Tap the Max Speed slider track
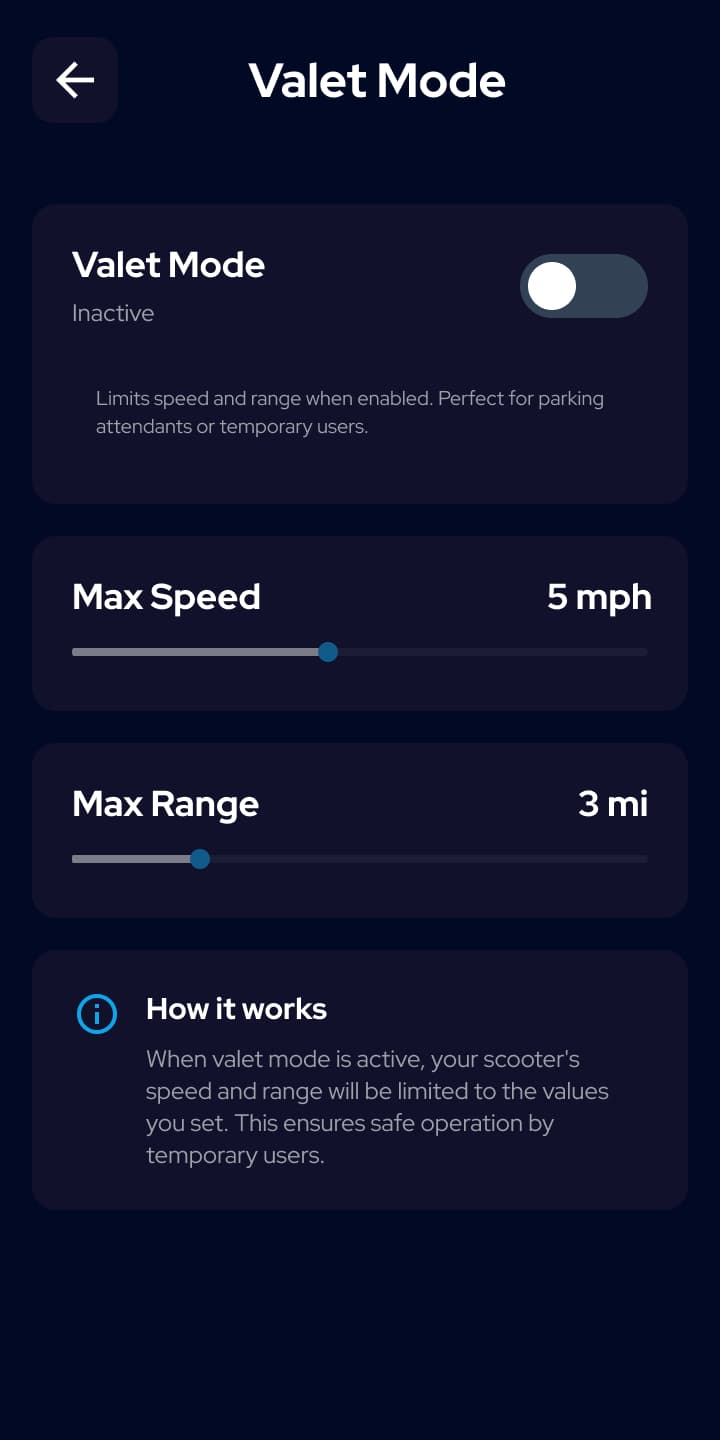Screen dimensions: 720x1440 click(360, 652)
